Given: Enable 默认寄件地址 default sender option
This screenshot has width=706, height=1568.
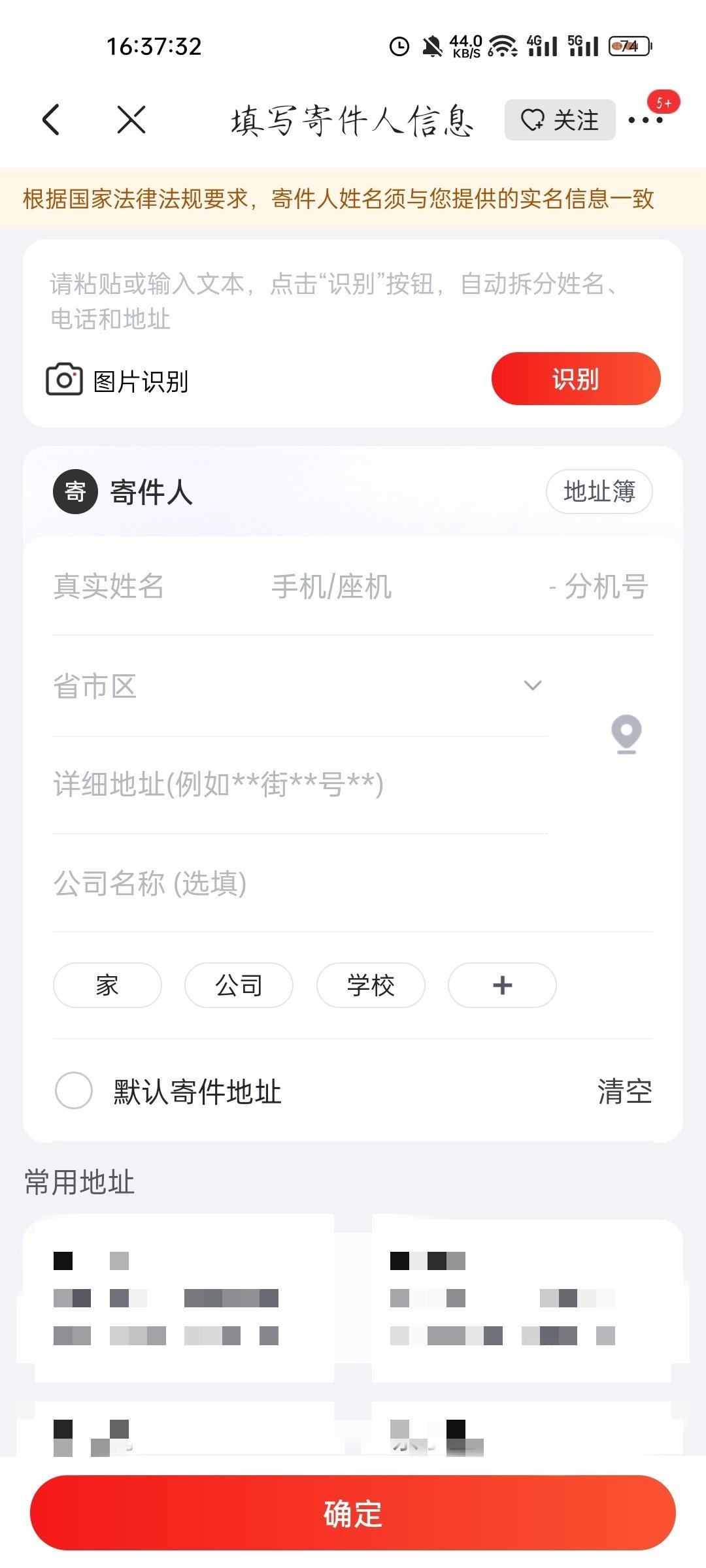Looking at the screenshot, I should 74,1090.
